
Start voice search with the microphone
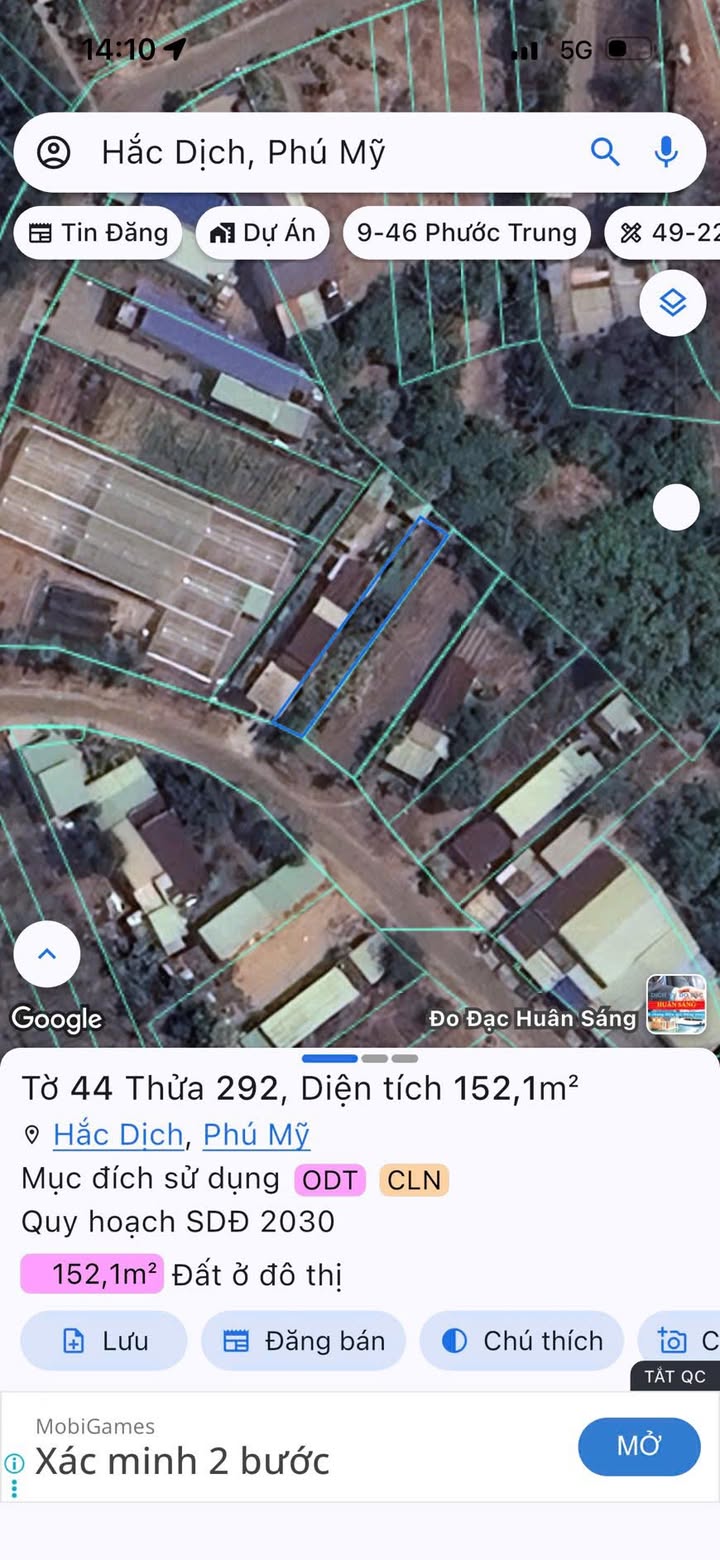[665, 152]
